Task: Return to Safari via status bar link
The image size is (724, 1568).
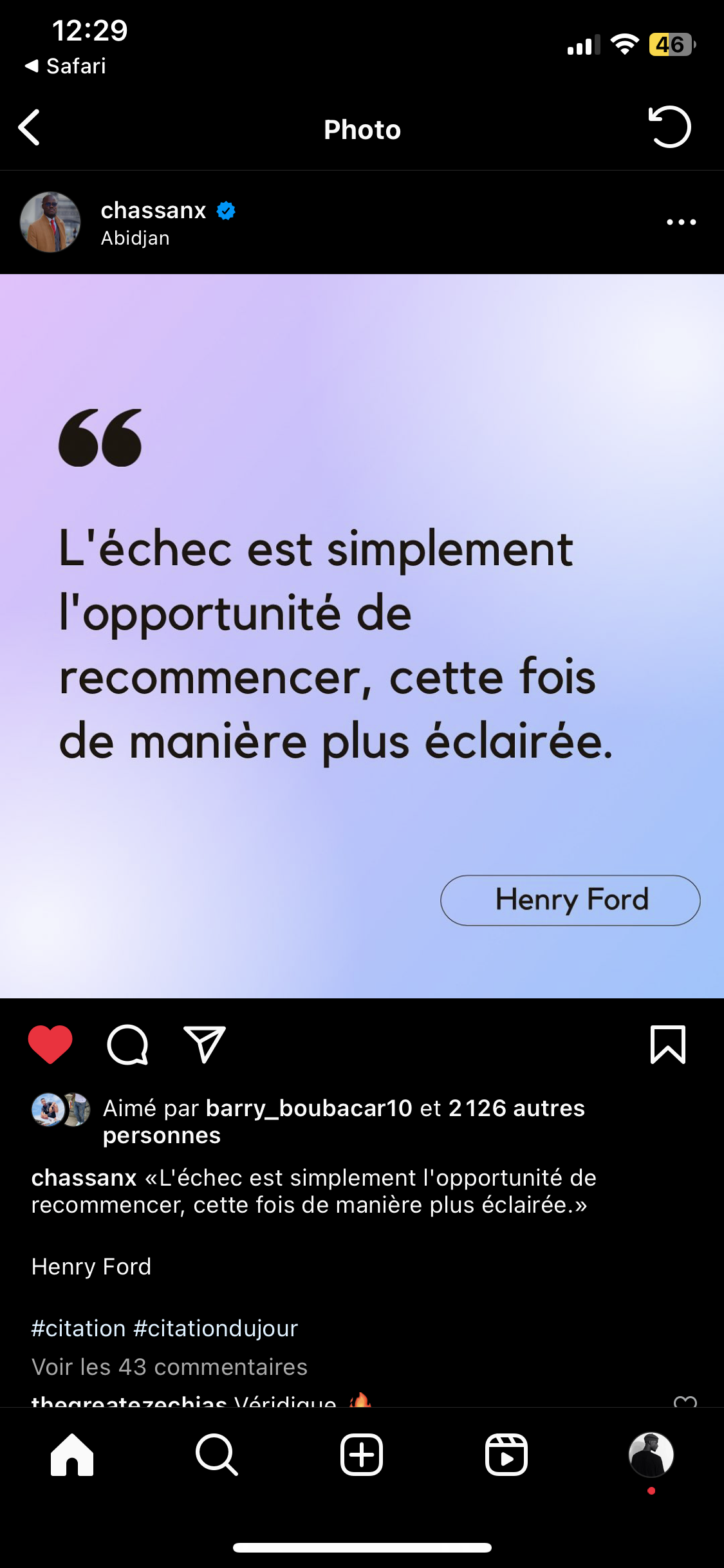Action: pyautogui.click(x=65, y=66)
